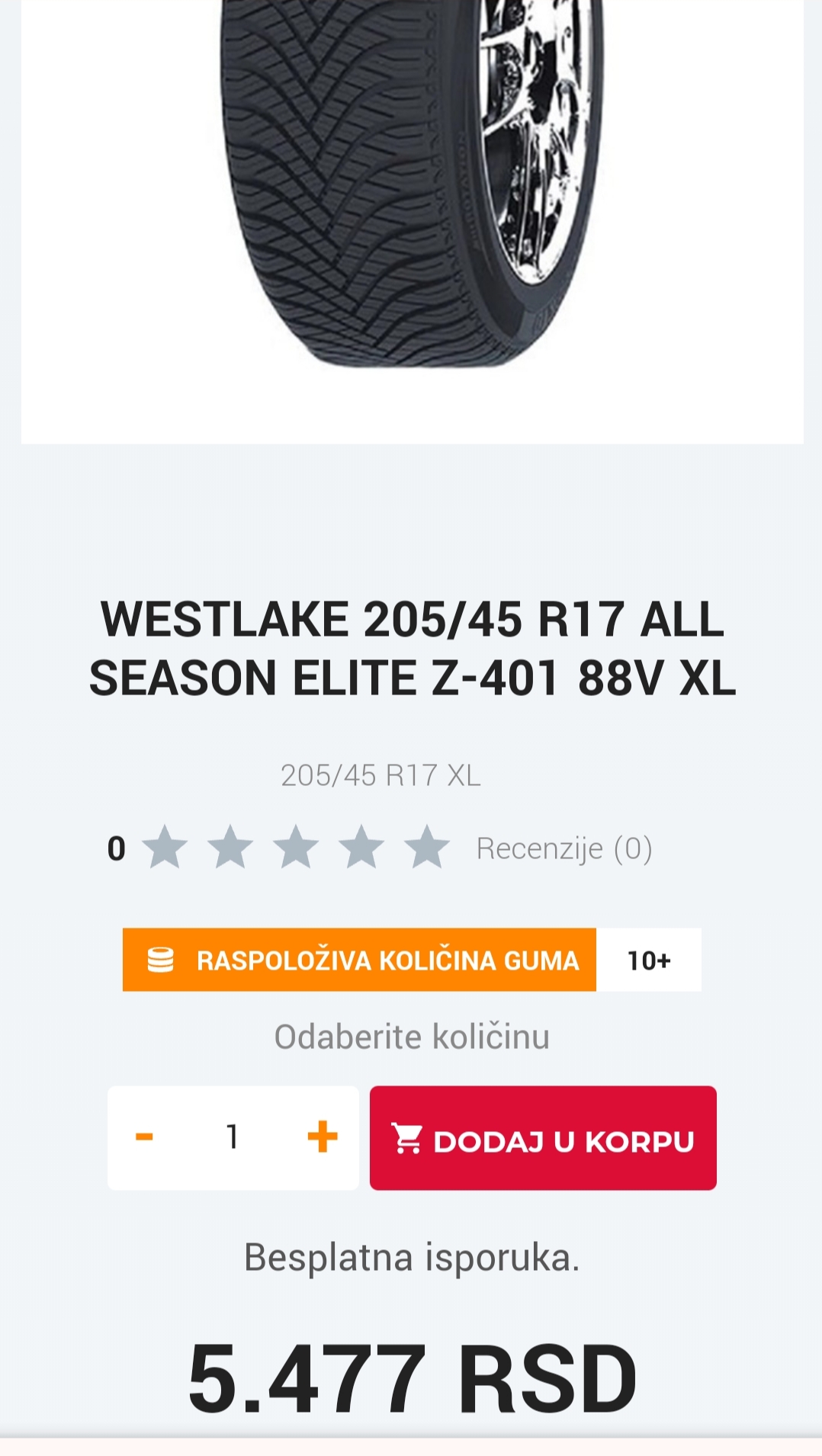Open the Recenzije (0) reviews link
This screenshot has width=822, height=1456.
click(x=564, y=848)
